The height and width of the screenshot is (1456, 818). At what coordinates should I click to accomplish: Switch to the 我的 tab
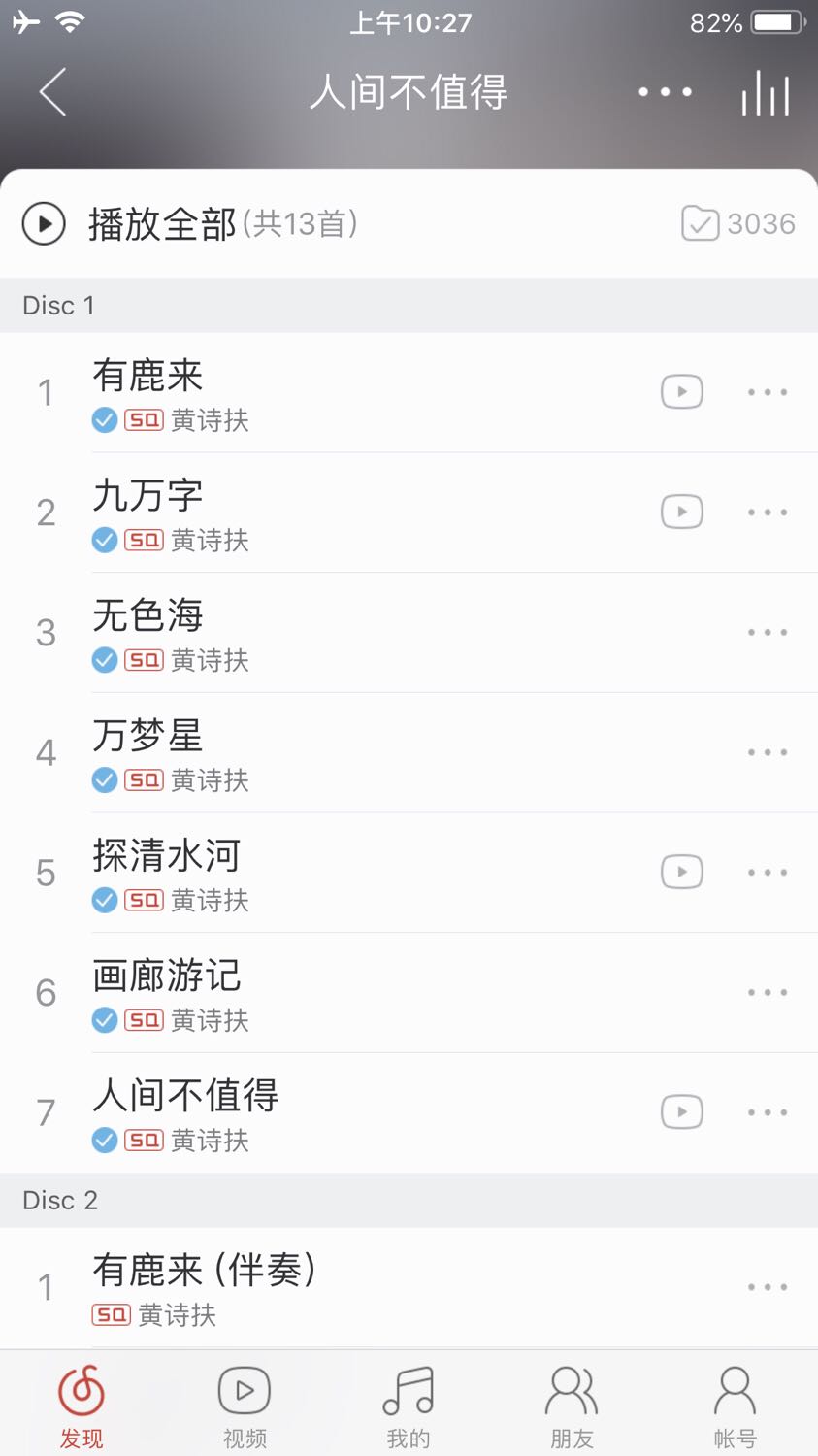[x=409, y=1406]
